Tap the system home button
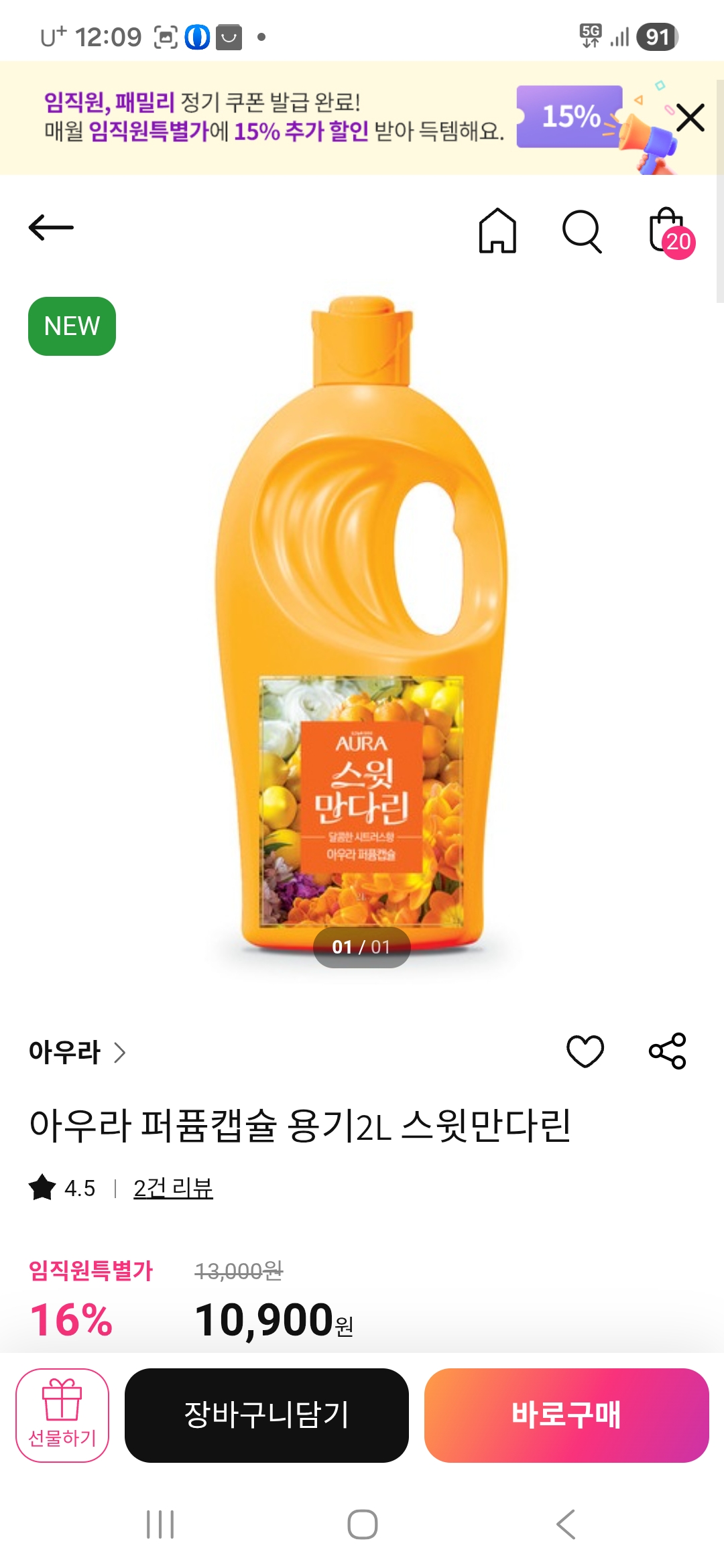Screen dimensions: 724x1568 [x=362, y=1524]
